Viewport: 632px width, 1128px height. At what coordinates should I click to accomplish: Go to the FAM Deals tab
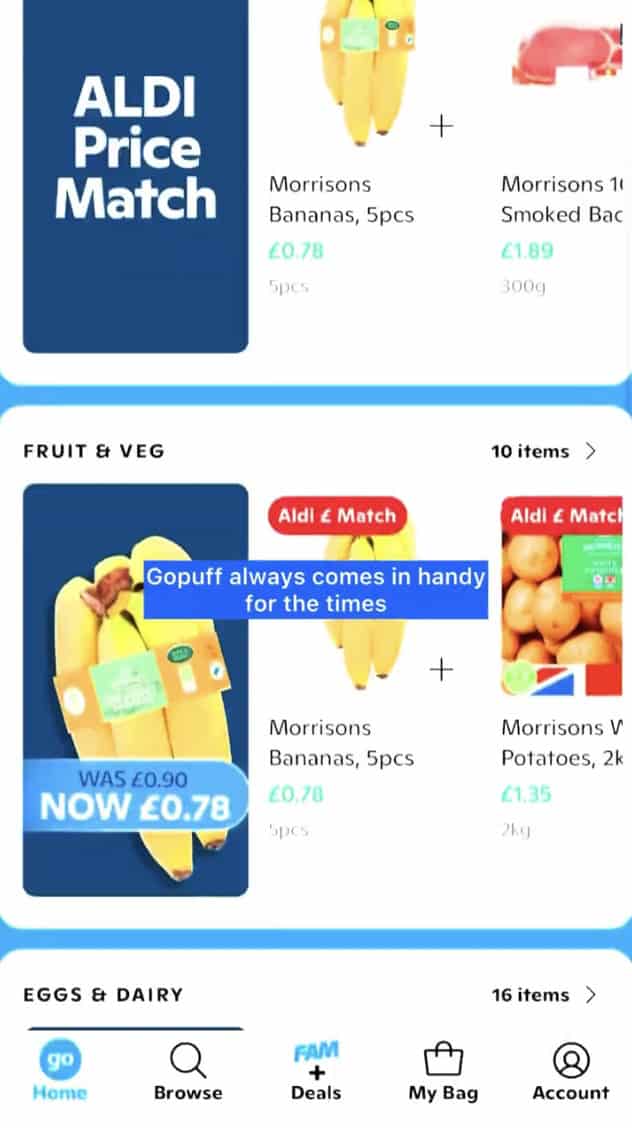[316, 1071]
